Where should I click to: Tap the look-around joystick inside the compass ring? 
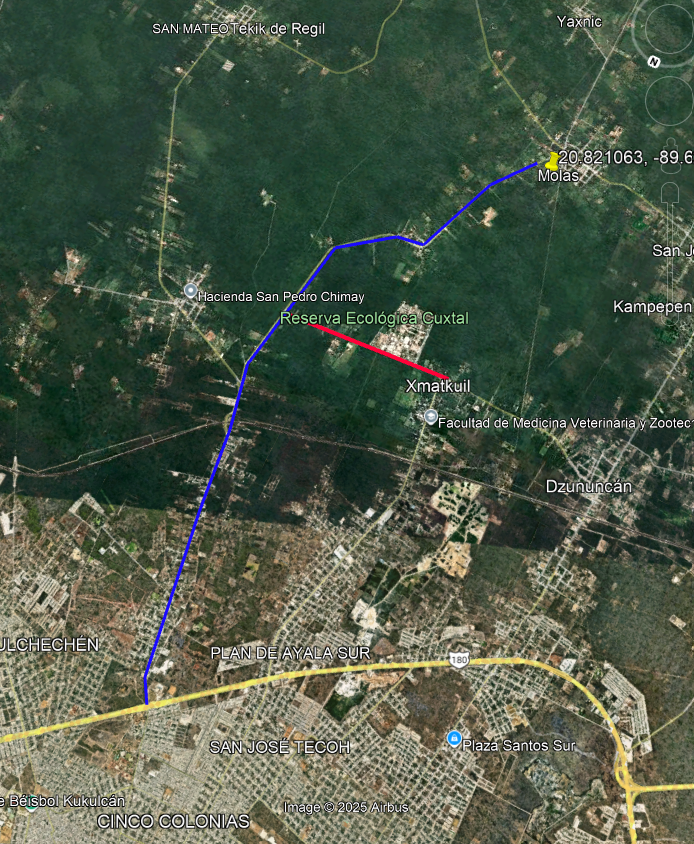(x=671, y=27)
